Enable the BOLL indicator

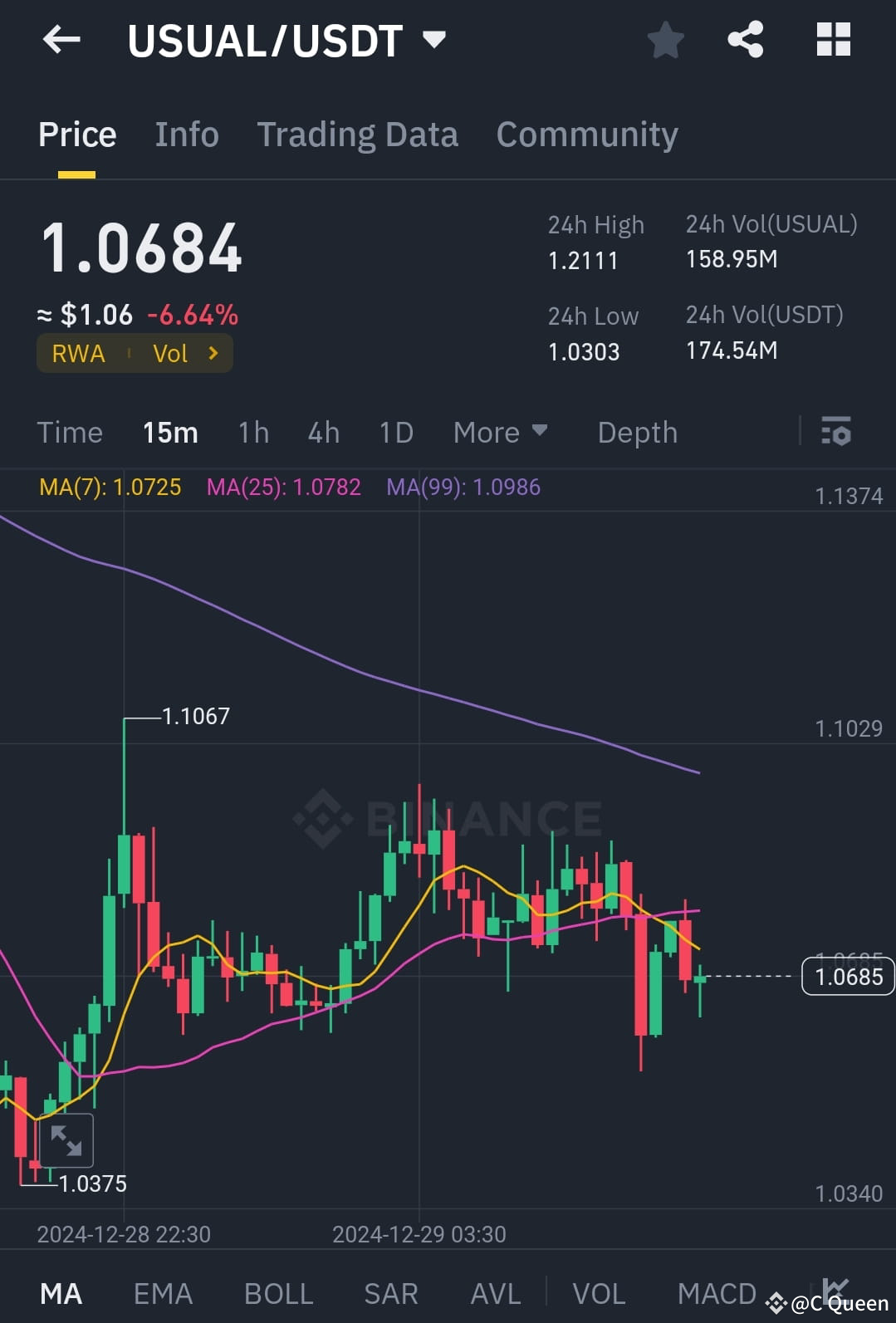point(277,1292)
